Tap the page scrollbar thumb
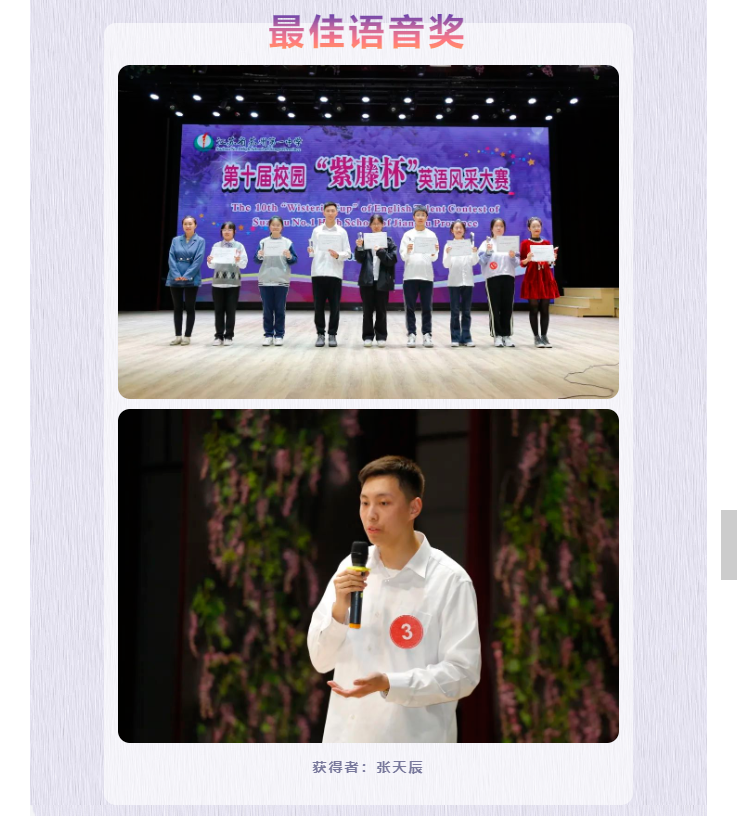Viewport: 737px width, 816px height. 728,545
